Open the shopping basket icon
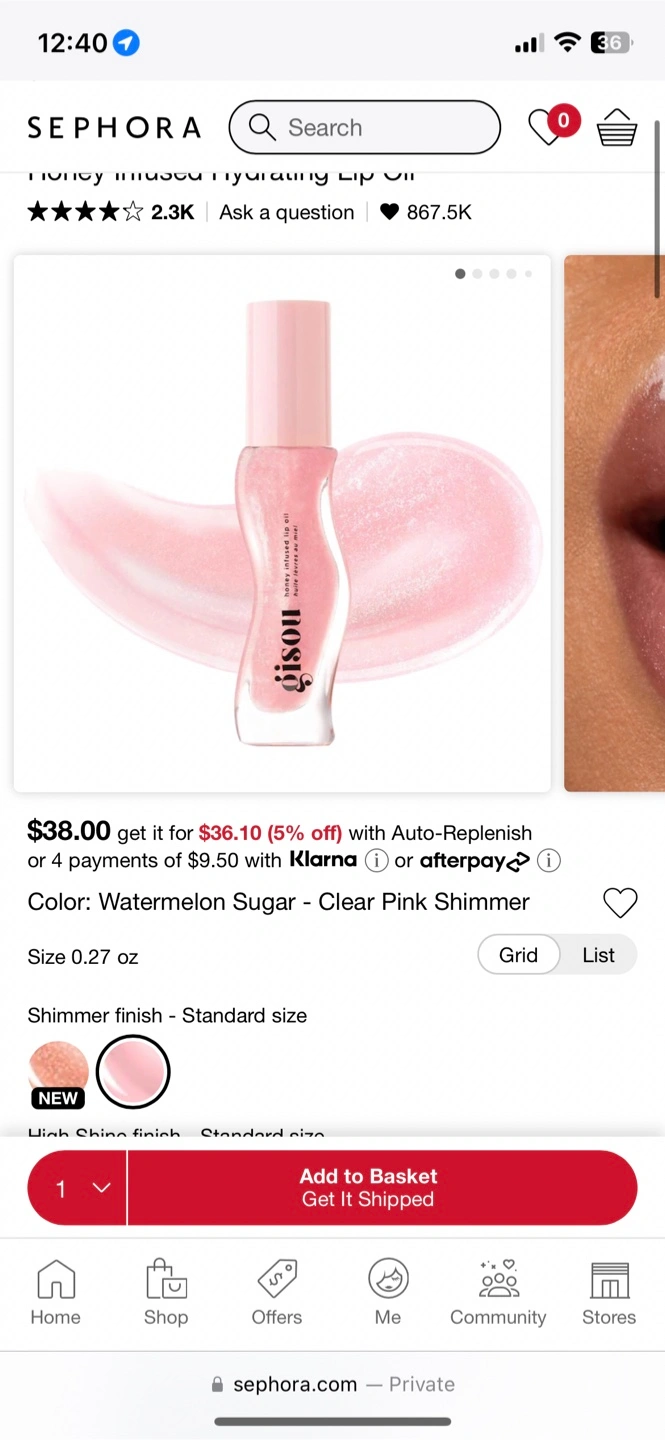This screenshot has width=665, height=1440. (617, 127)
